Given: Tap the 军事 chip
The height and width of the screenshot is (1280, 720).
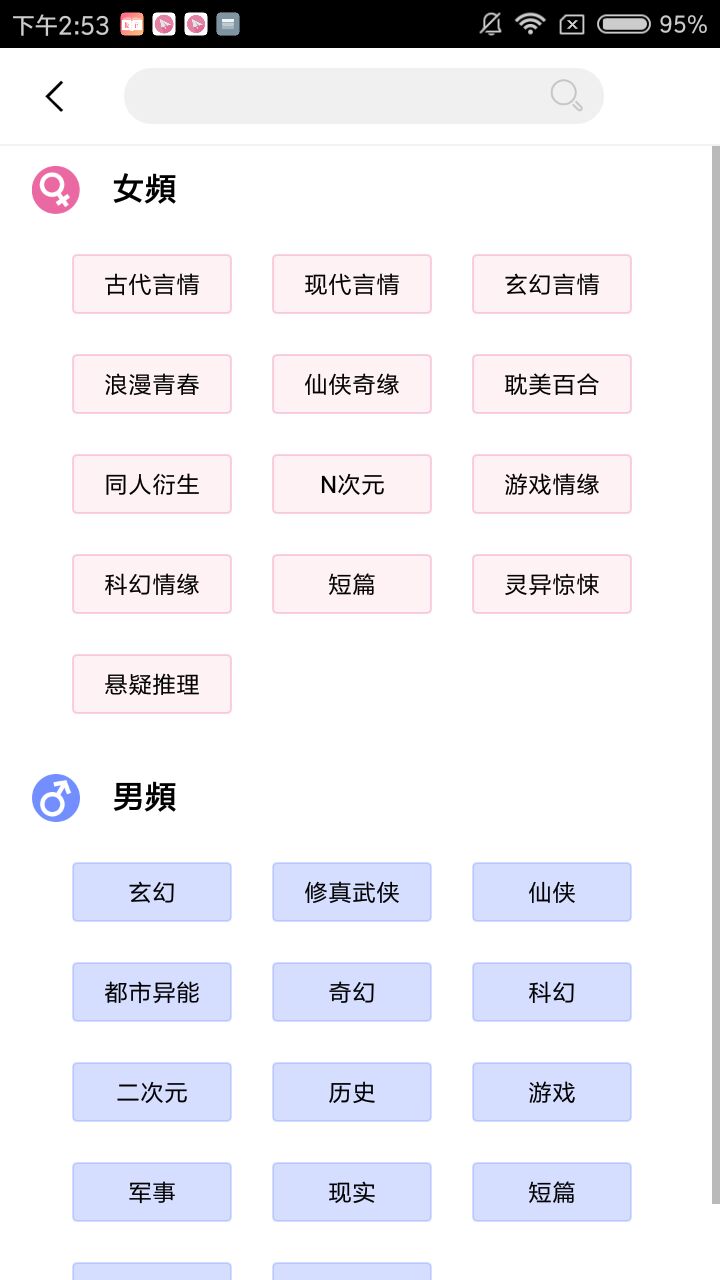Looking at the screenshot, I should [152, 1192].
